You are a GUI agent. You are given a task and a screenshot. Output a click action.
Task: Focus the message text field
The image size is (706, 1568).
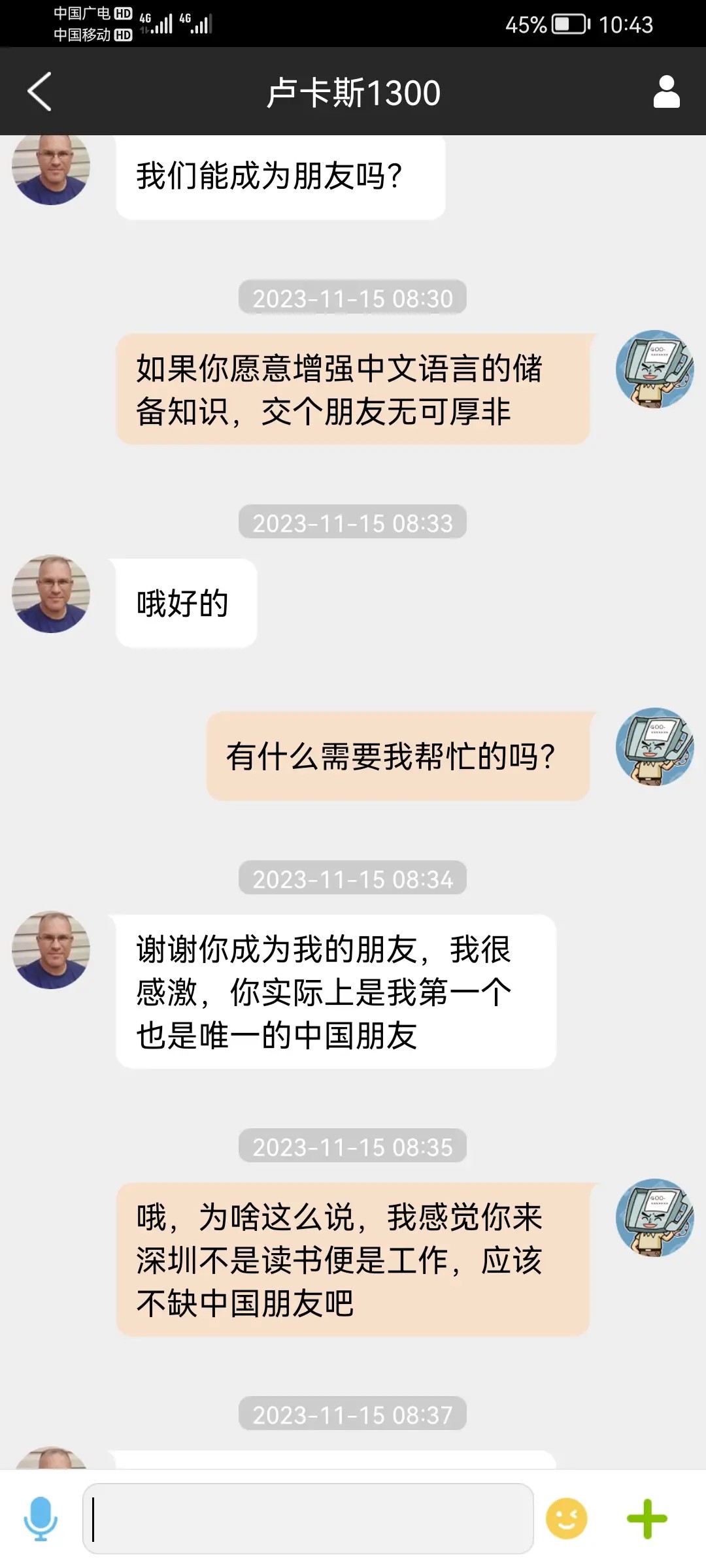click(307, 1518)
